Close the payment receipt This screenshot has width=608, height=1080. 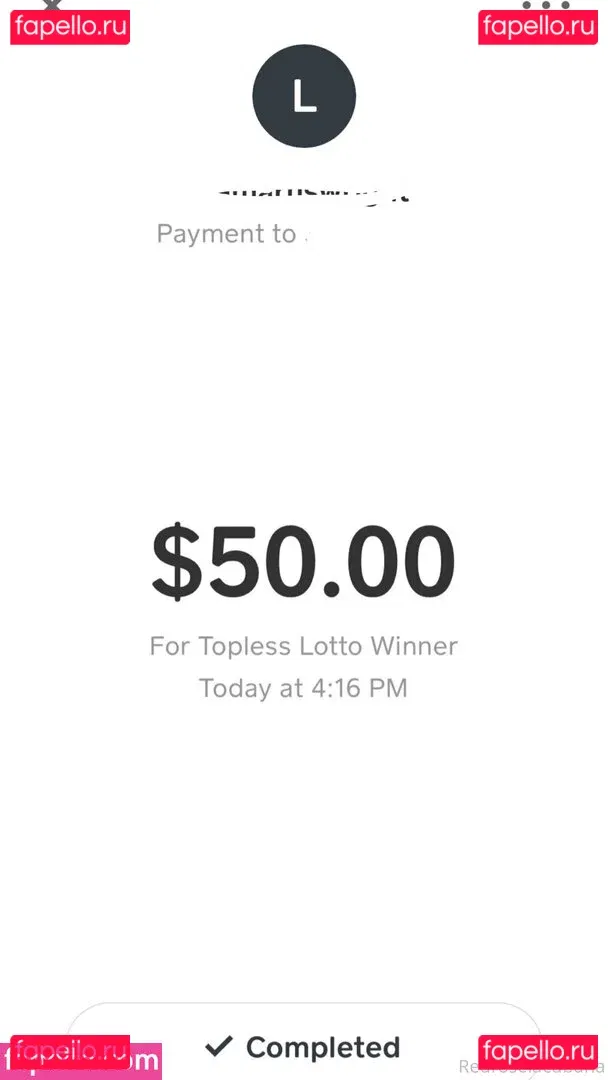[x=52, y=6]
